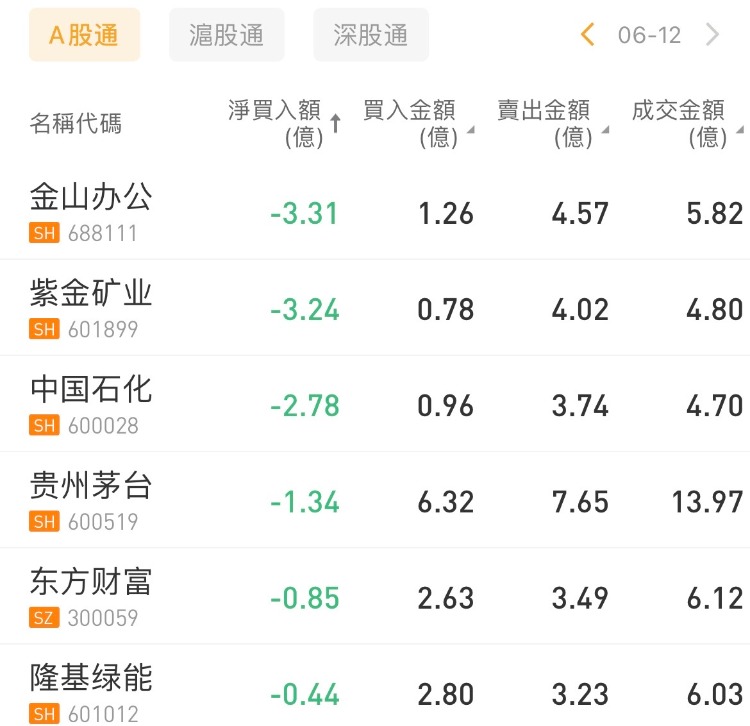Open 金山办公 stock details
Image resolution: width=750 pixels, height=726 pixels.
pos(92,211)
